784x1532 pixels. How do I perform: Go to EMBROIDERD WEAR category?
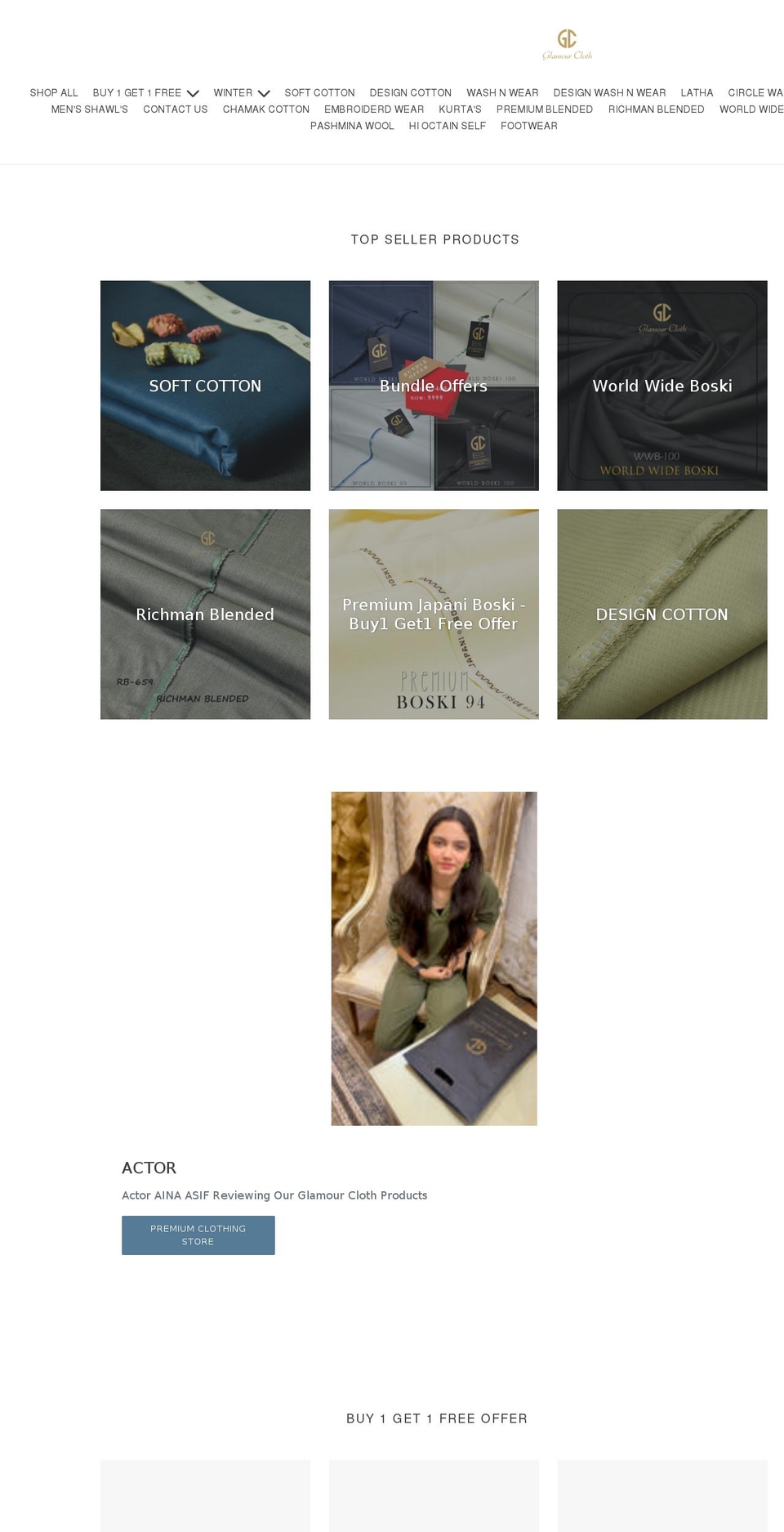374,109
